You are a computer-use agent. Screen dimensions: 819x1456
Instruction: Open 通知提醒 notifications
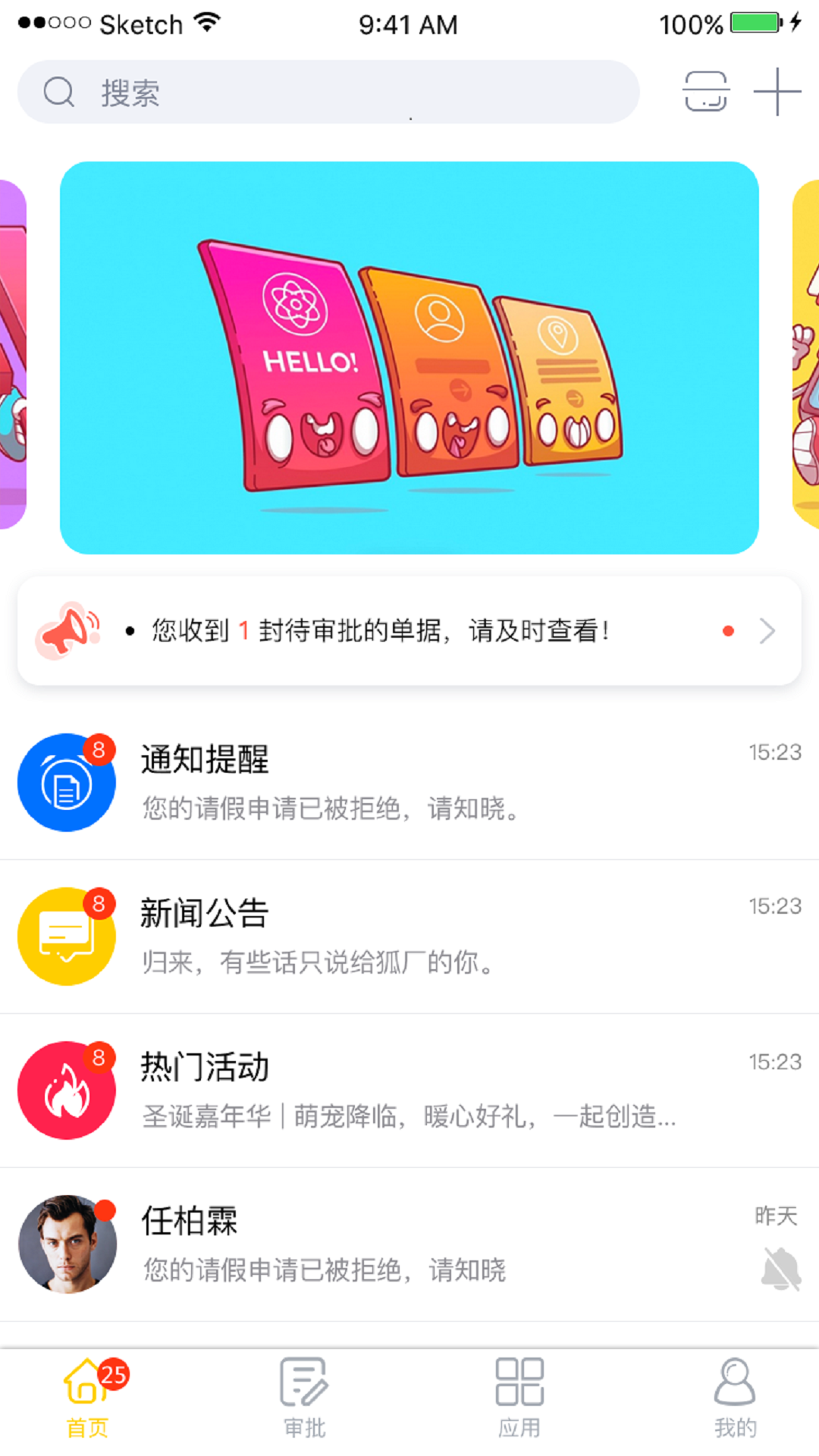click(x=409, y=783)
